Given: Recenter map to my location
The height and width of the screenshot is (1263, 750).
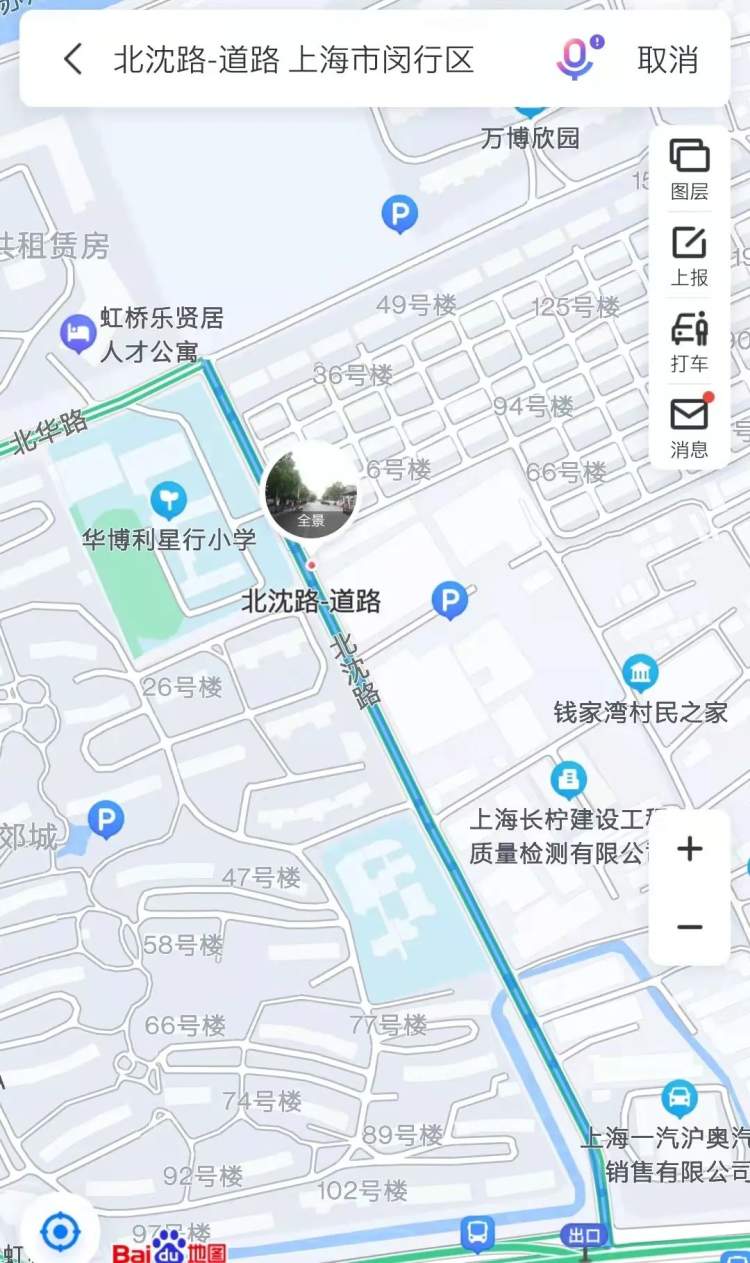Looking at the screenshot, I should (60, 1232).
